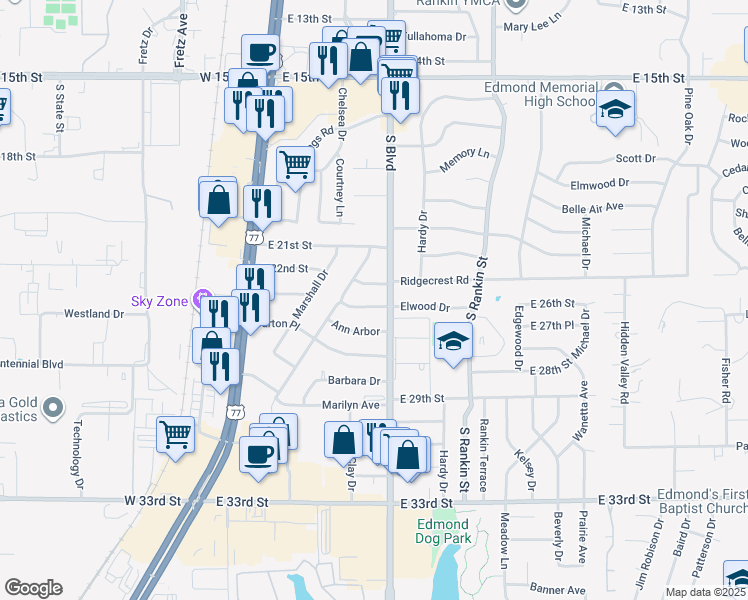Open the restaurant marker on S Blvd
The width and height of the screenshot is (748, 600).
pos(400,95)
